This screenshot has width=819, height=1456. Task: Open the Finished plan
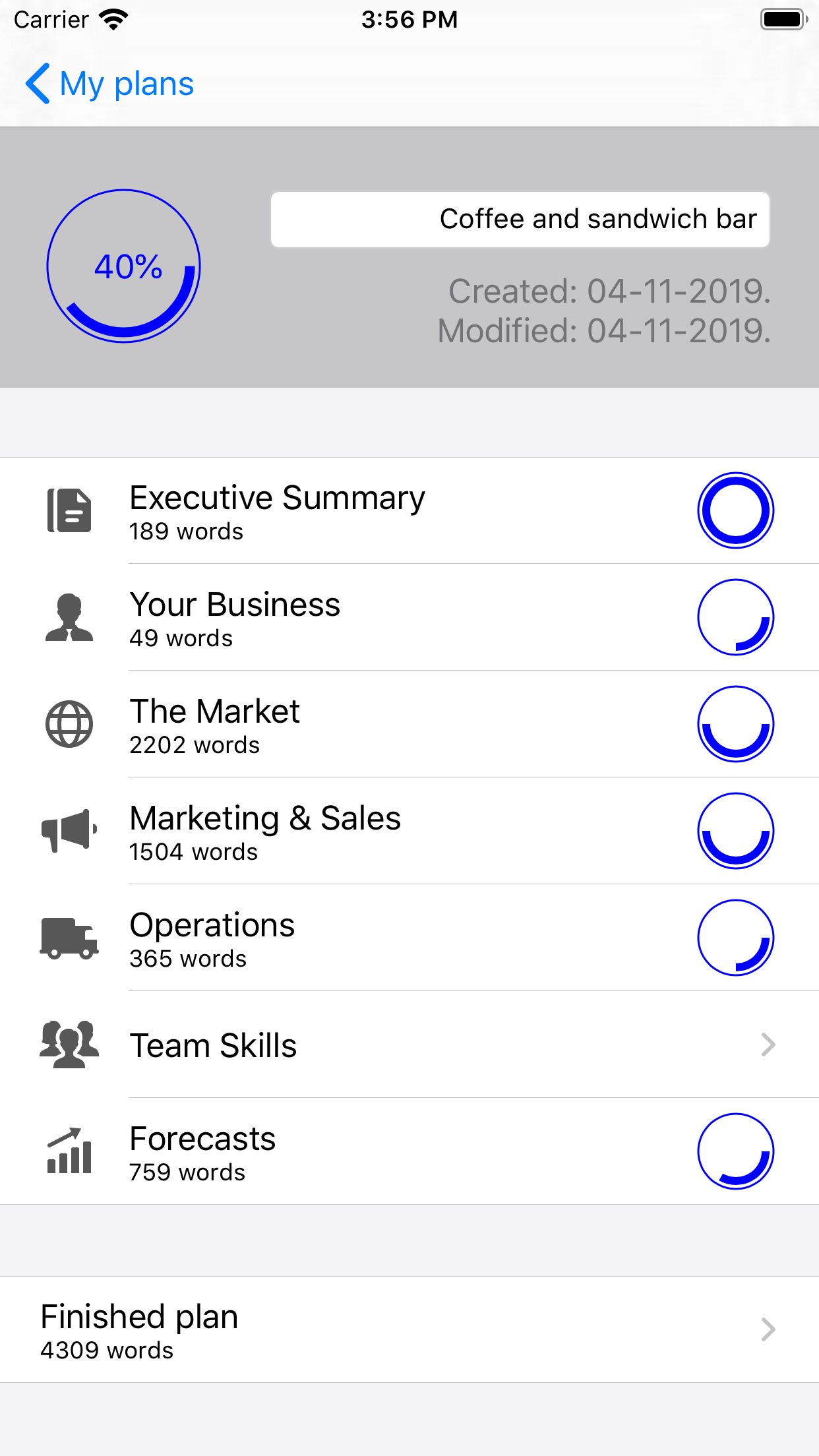(x=409, y=1329)
